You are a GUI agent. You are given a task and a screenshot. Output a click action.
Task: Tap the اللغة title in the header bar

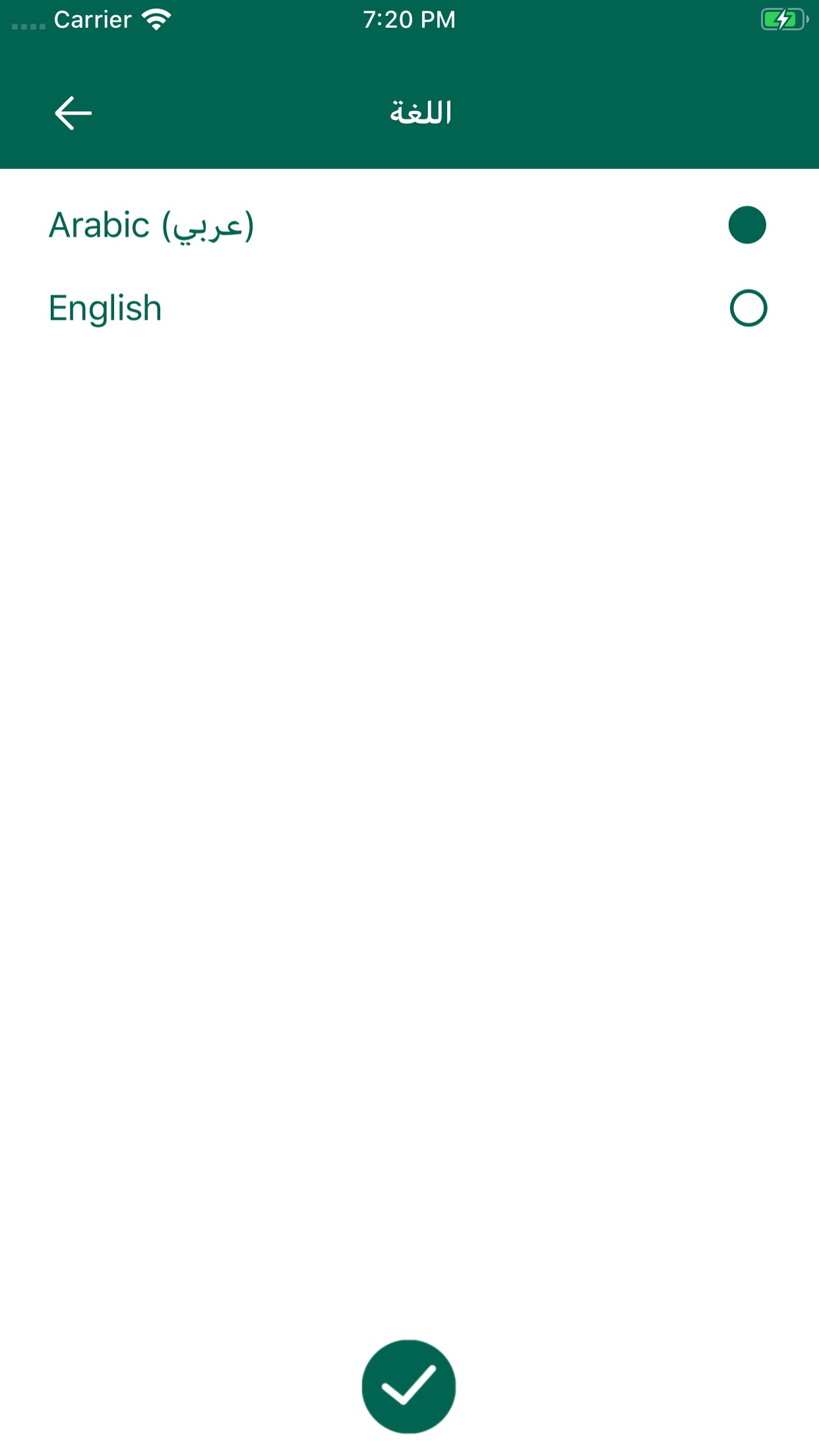[x=420, y=112]
